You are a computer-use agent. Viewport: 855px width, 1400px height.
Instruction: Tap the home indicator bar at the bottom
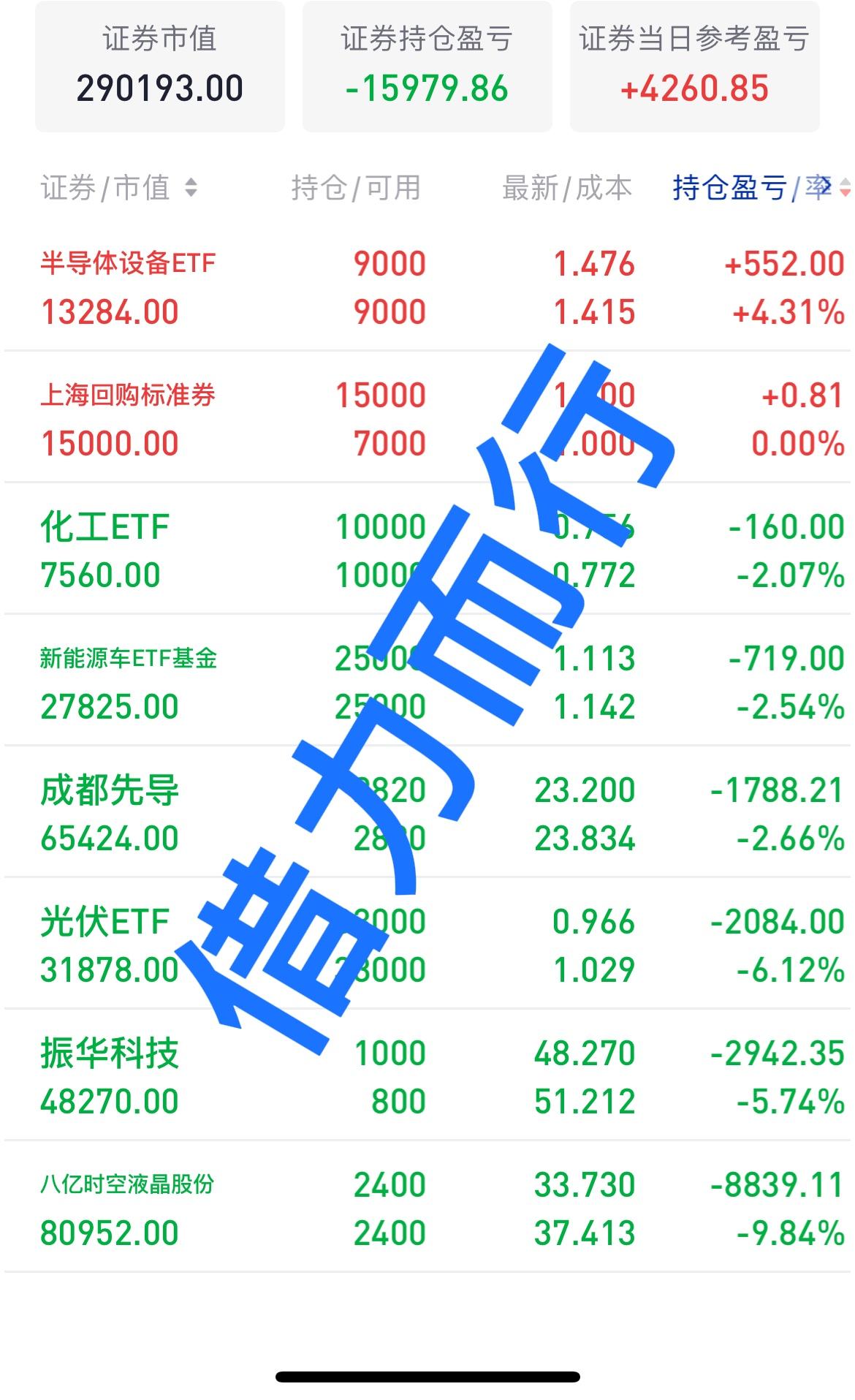pos(427,1377)
